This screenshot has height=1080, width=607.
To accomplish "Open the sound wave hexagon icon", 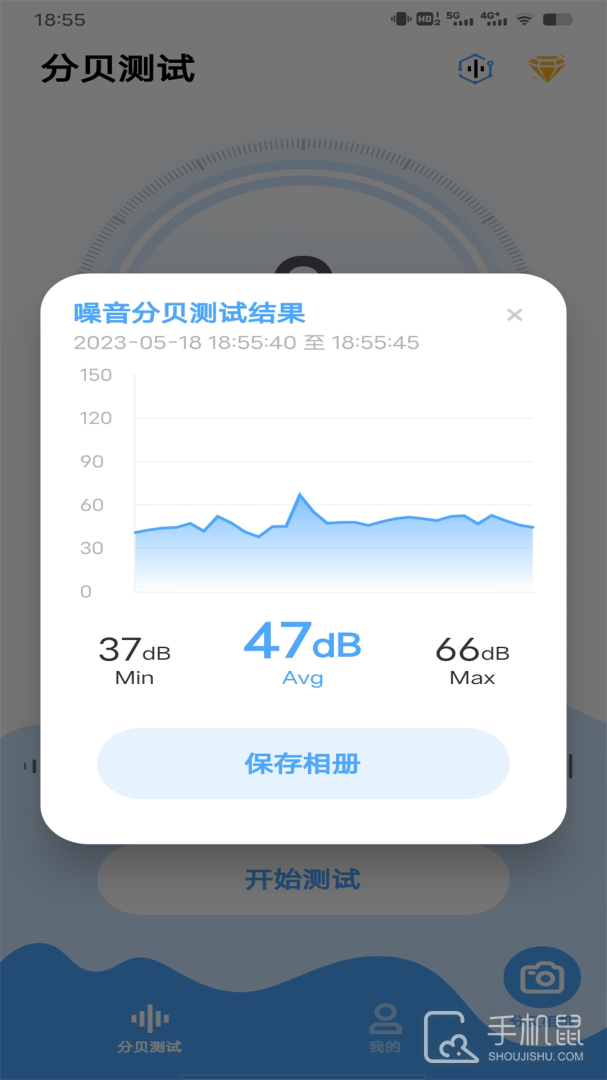I will (473, 68).
